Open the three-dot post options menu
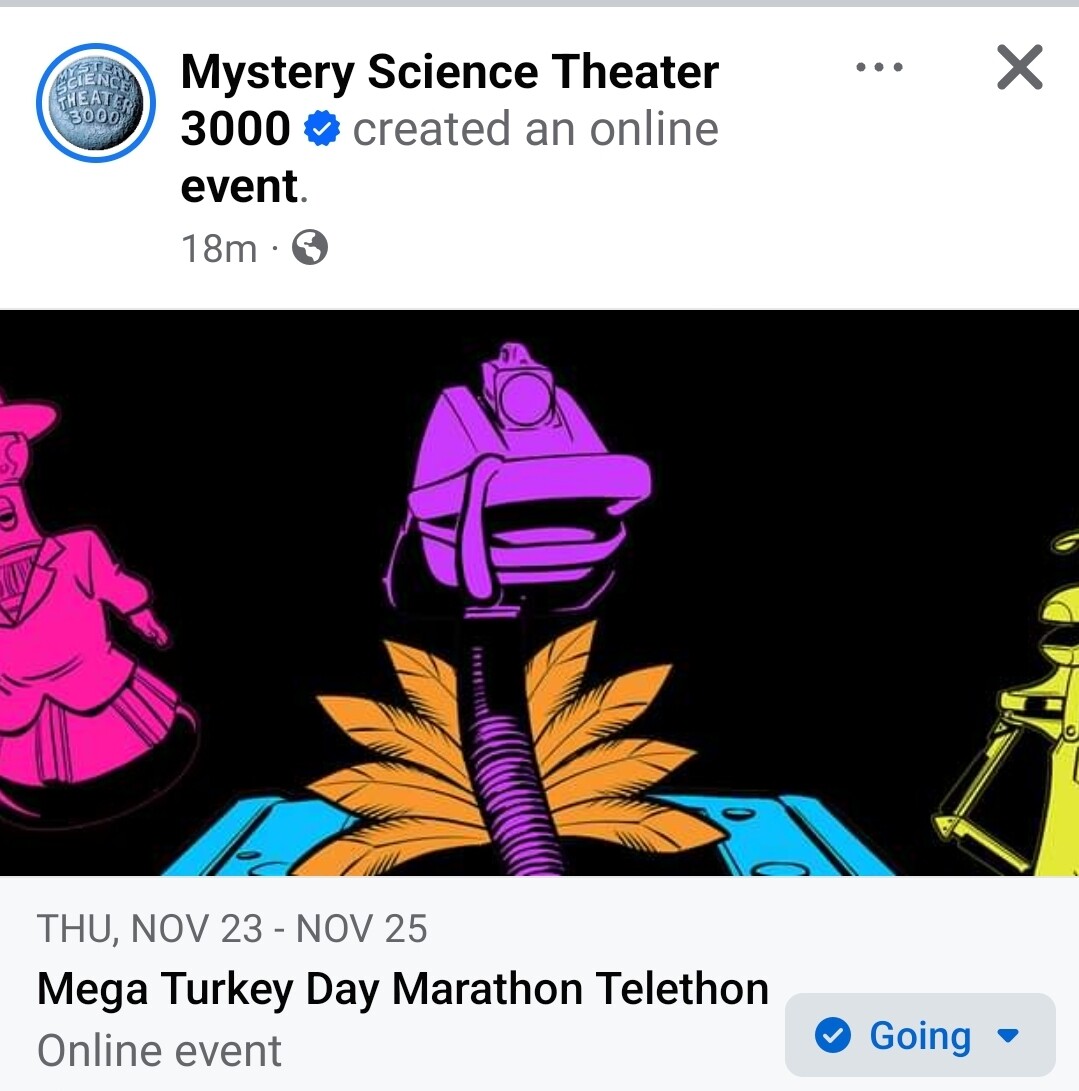1079x1091 pixels. click(x=880, y=68)
